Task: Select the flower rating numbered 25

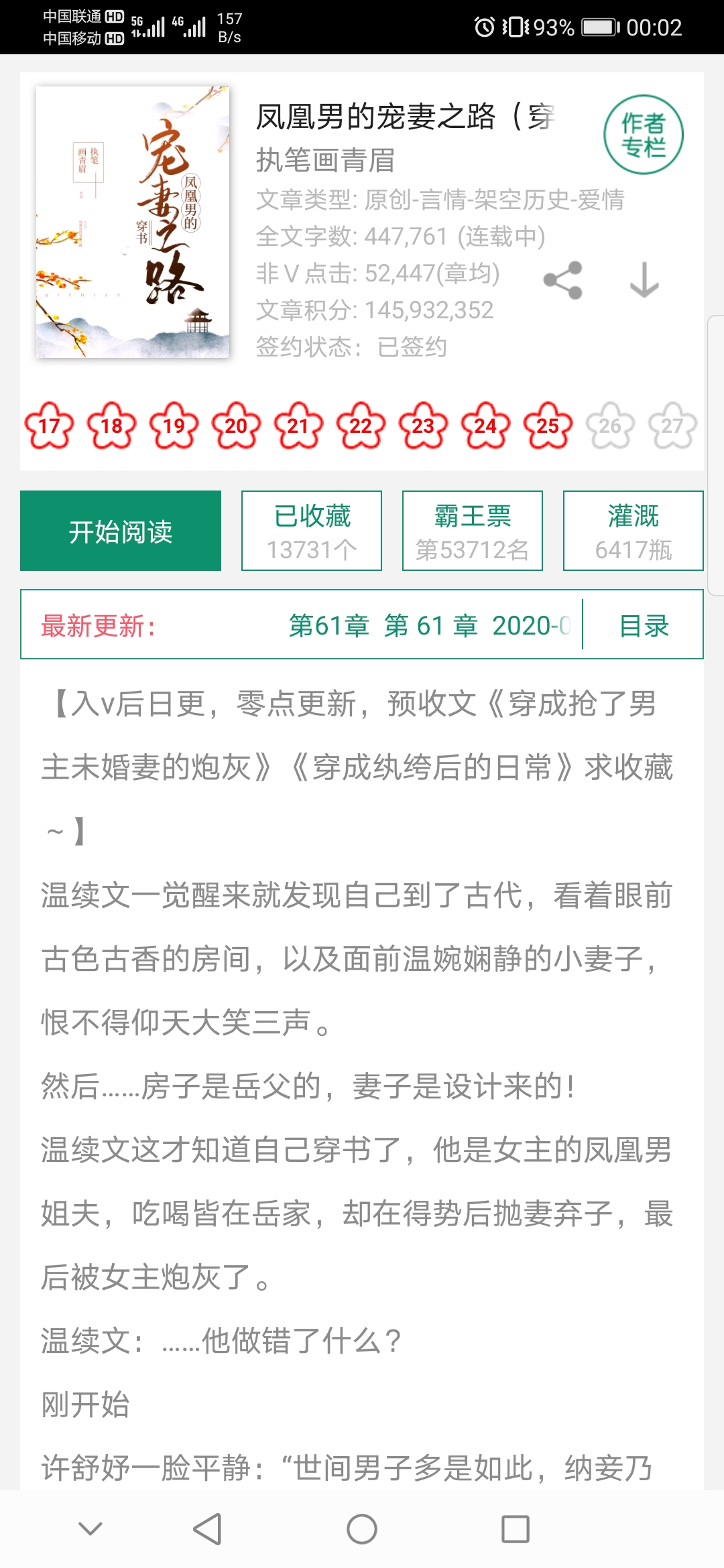Action: pos(547,425)
